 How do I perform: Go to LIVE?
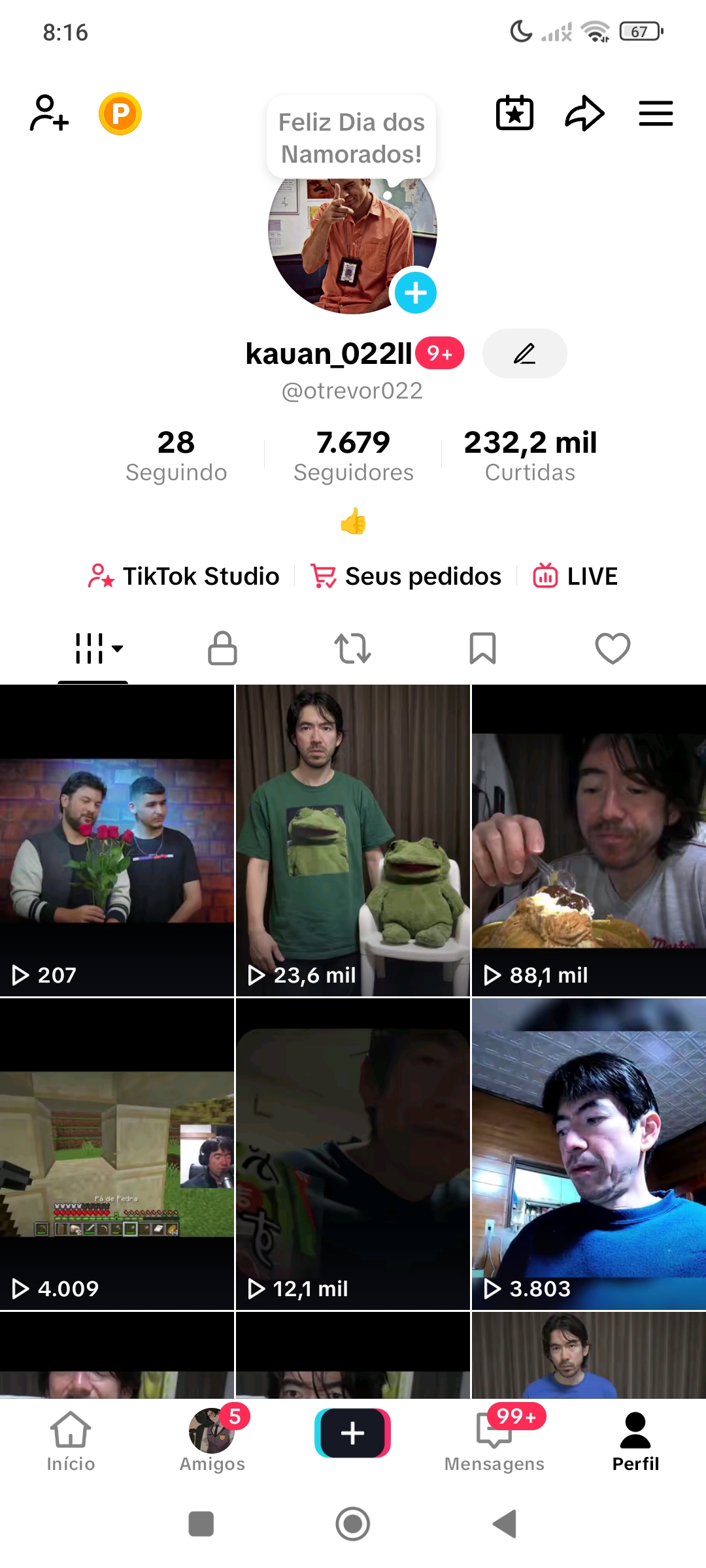pyautogui.click(x=575, y=576)
